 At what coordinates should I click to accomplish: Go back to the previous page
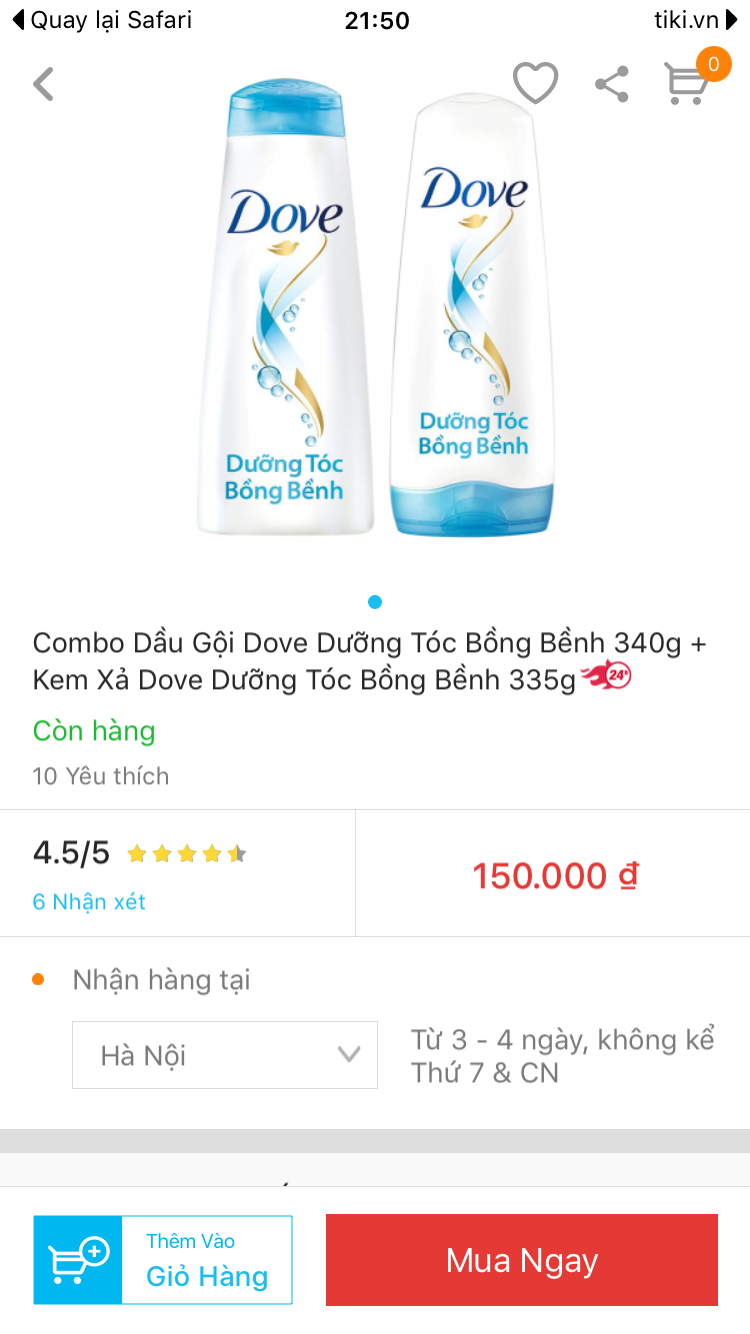[43, 84]
